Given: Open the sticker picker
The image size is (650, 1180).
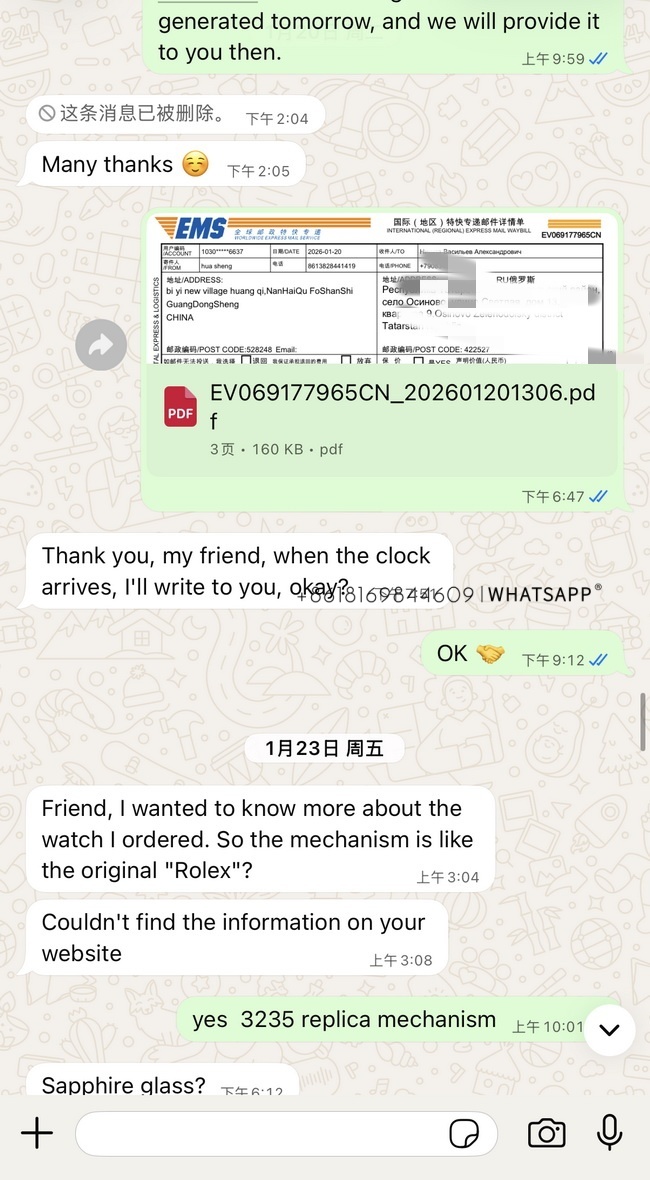Looking at the screenshot, I should click(x=464, y=1133).
